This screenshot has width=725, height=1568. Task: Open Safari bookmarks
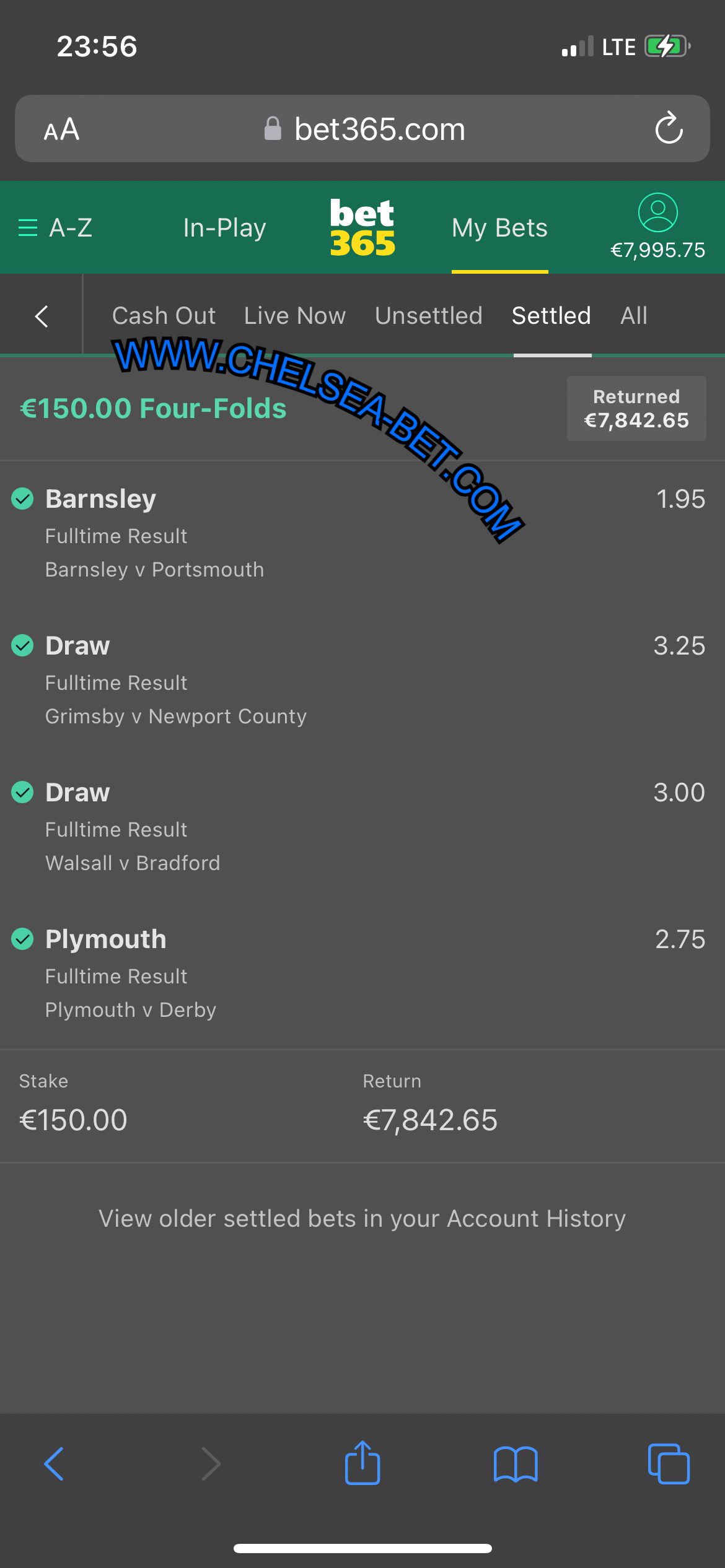pyautogui.click(x=515, y=1463)
